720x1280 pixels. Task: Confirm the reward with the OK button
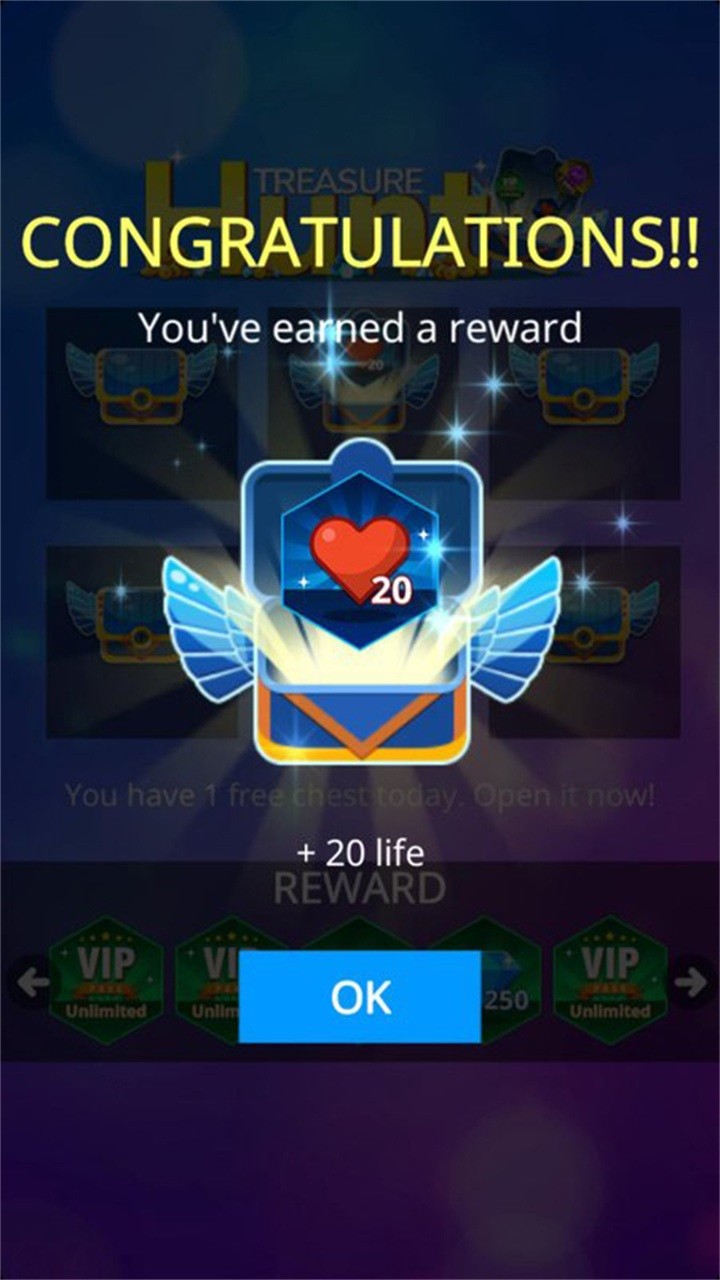point(360,996)
